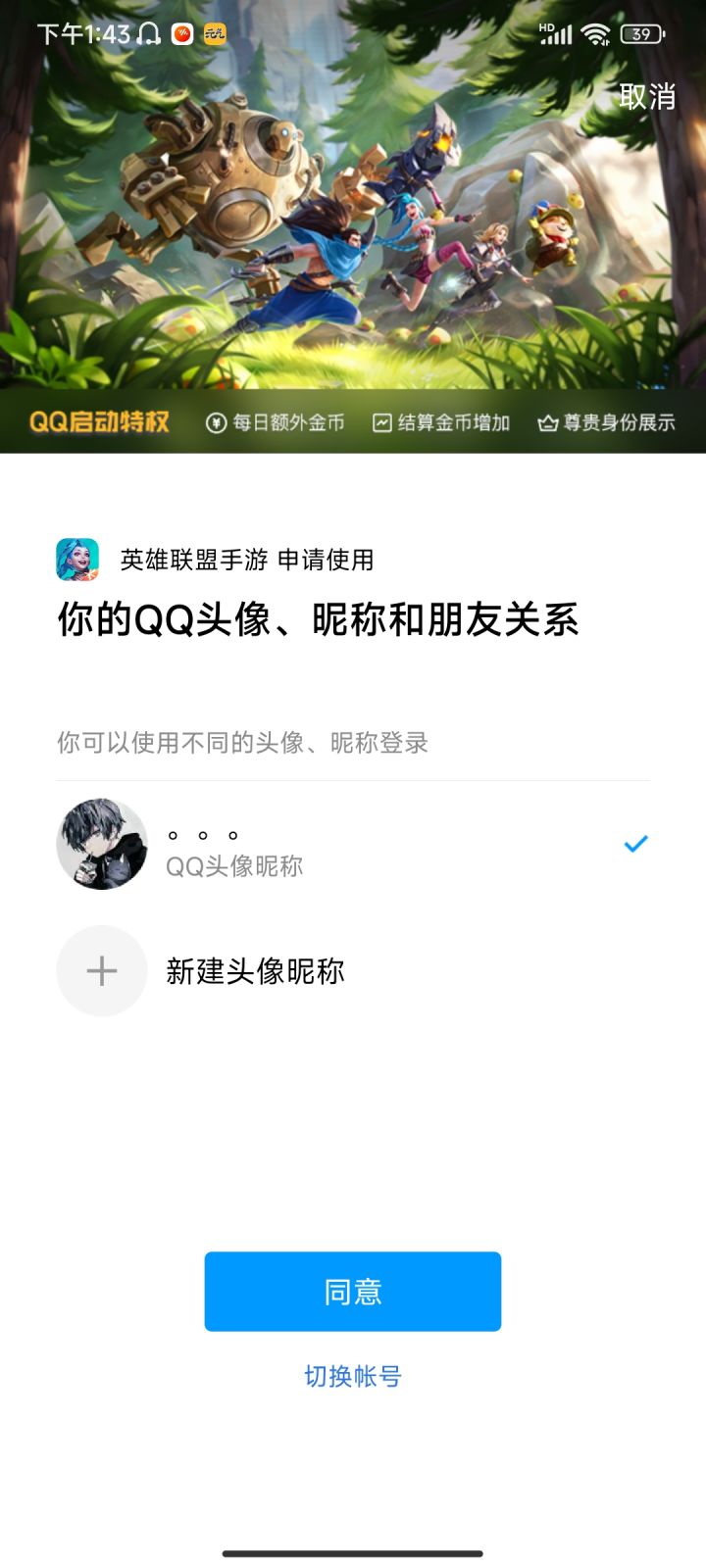Click the red notification app icon in status bar
The image size is (706, 1568).
181,33
